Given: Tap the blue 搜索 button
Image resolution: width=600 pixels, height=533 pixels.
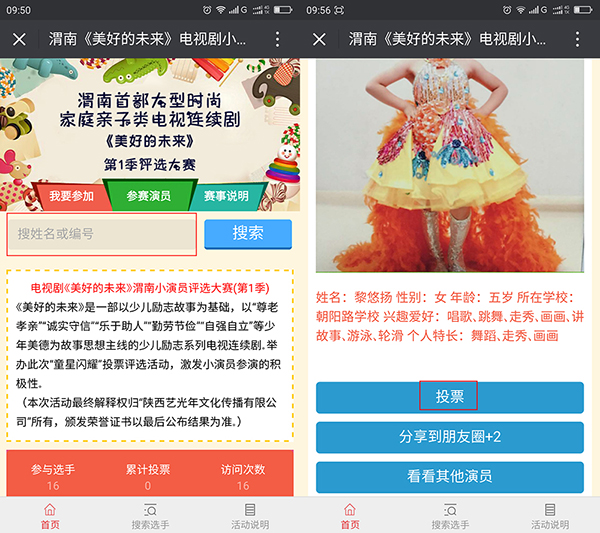Looking at the screenshot, I should tap(248, 233).
